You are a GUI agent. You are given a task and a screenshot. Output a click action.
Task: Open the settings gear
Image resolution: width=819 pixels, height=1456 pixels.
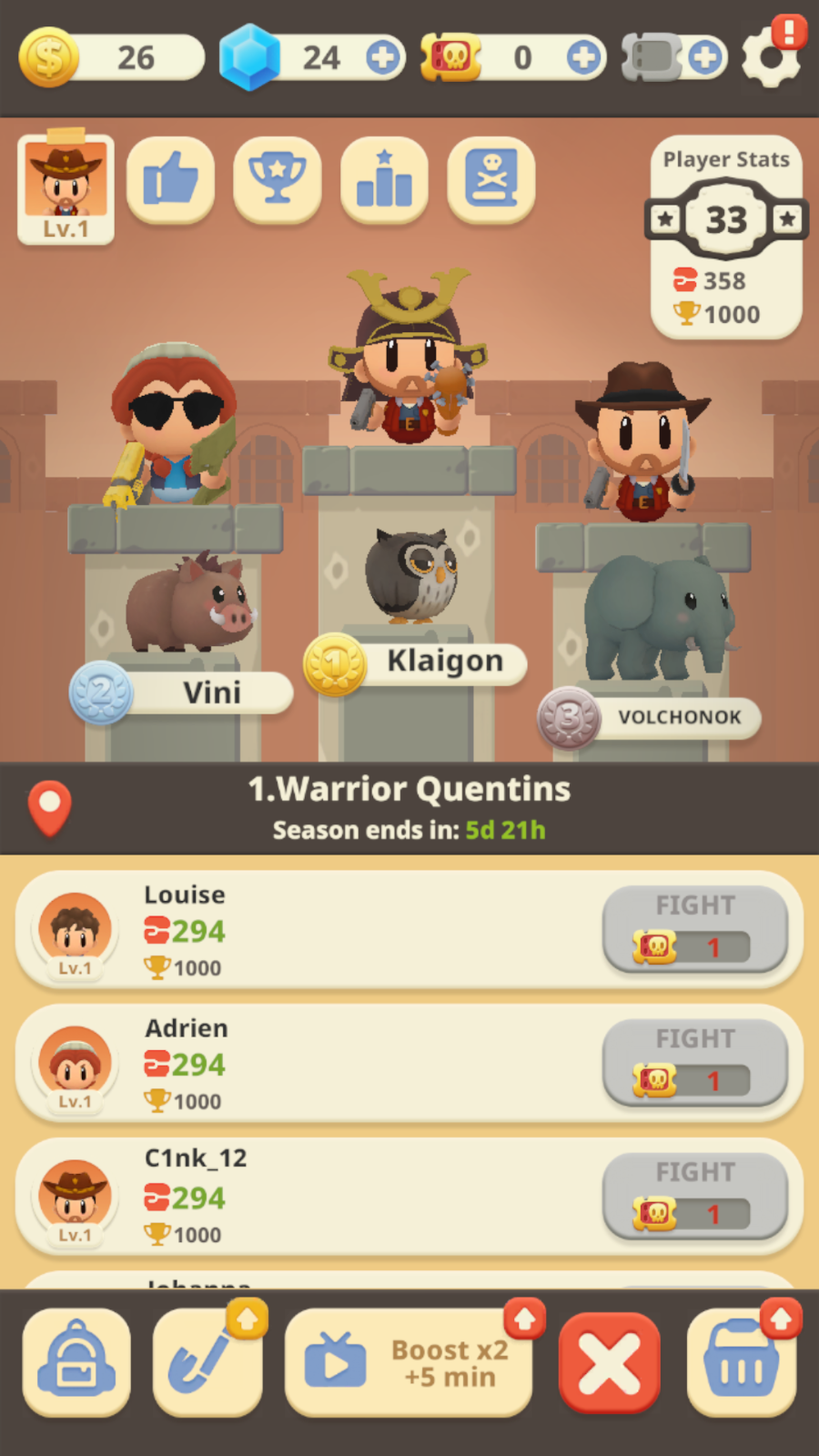point(771,56)
